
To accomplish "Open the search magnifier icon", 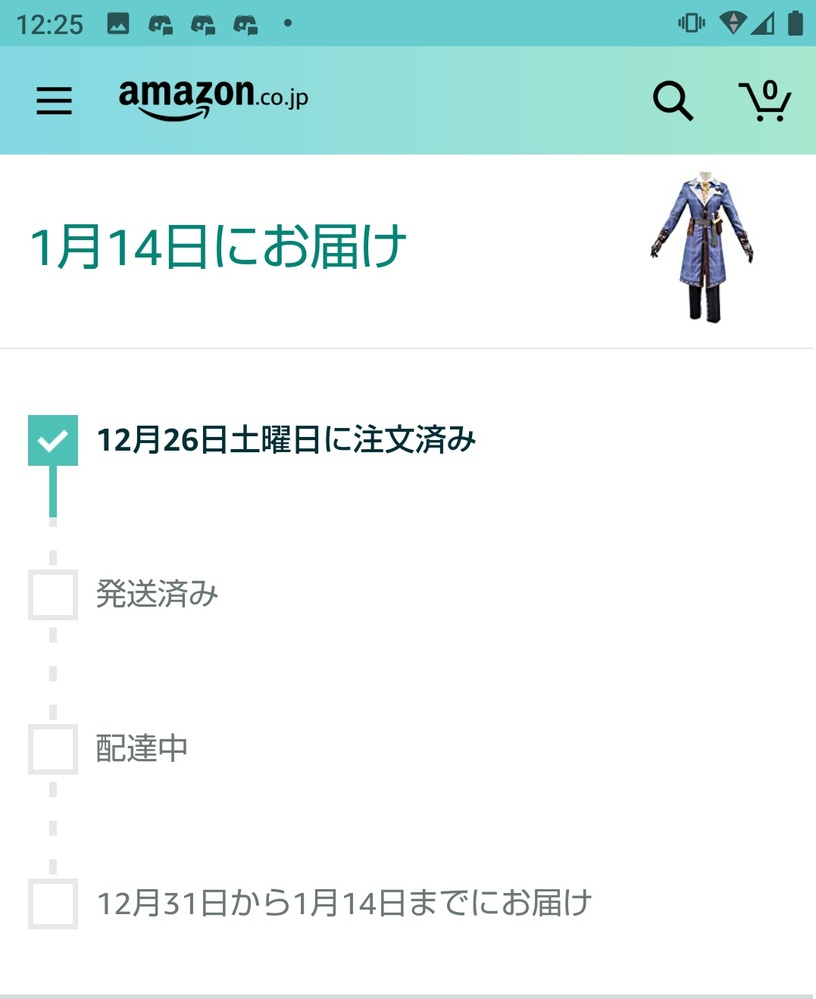I will (672, 101).
